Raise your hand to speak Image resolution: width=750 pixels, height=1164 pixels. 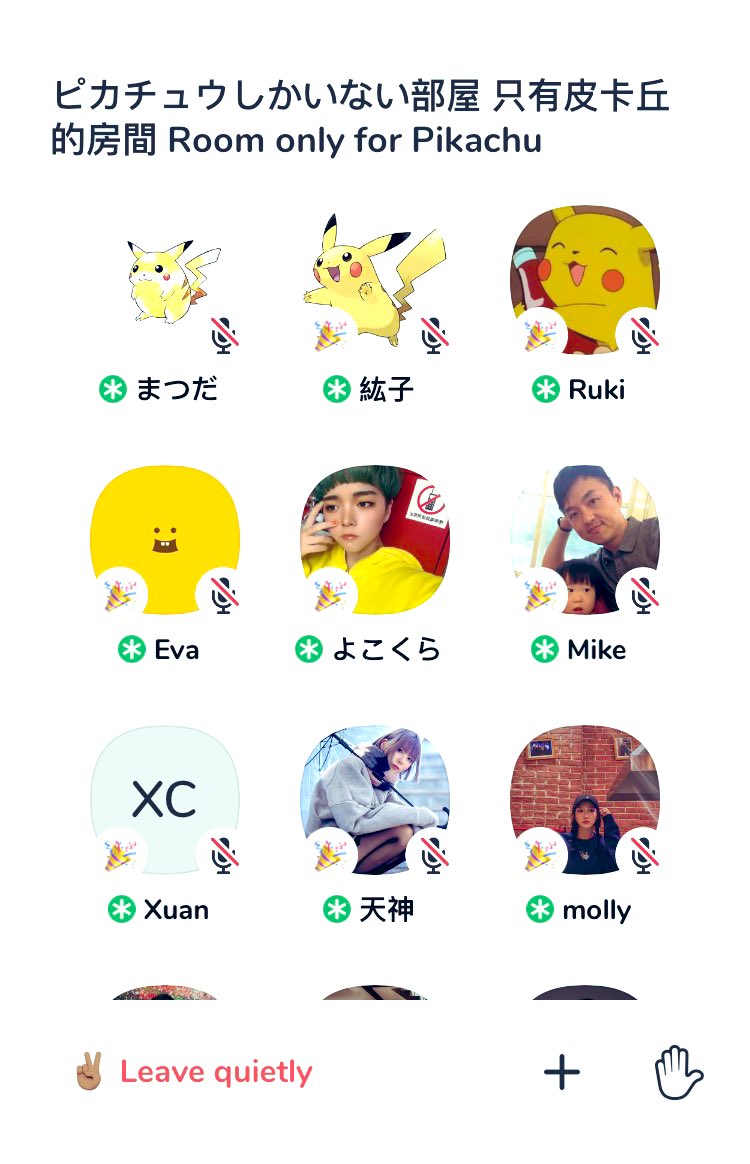679,1073
